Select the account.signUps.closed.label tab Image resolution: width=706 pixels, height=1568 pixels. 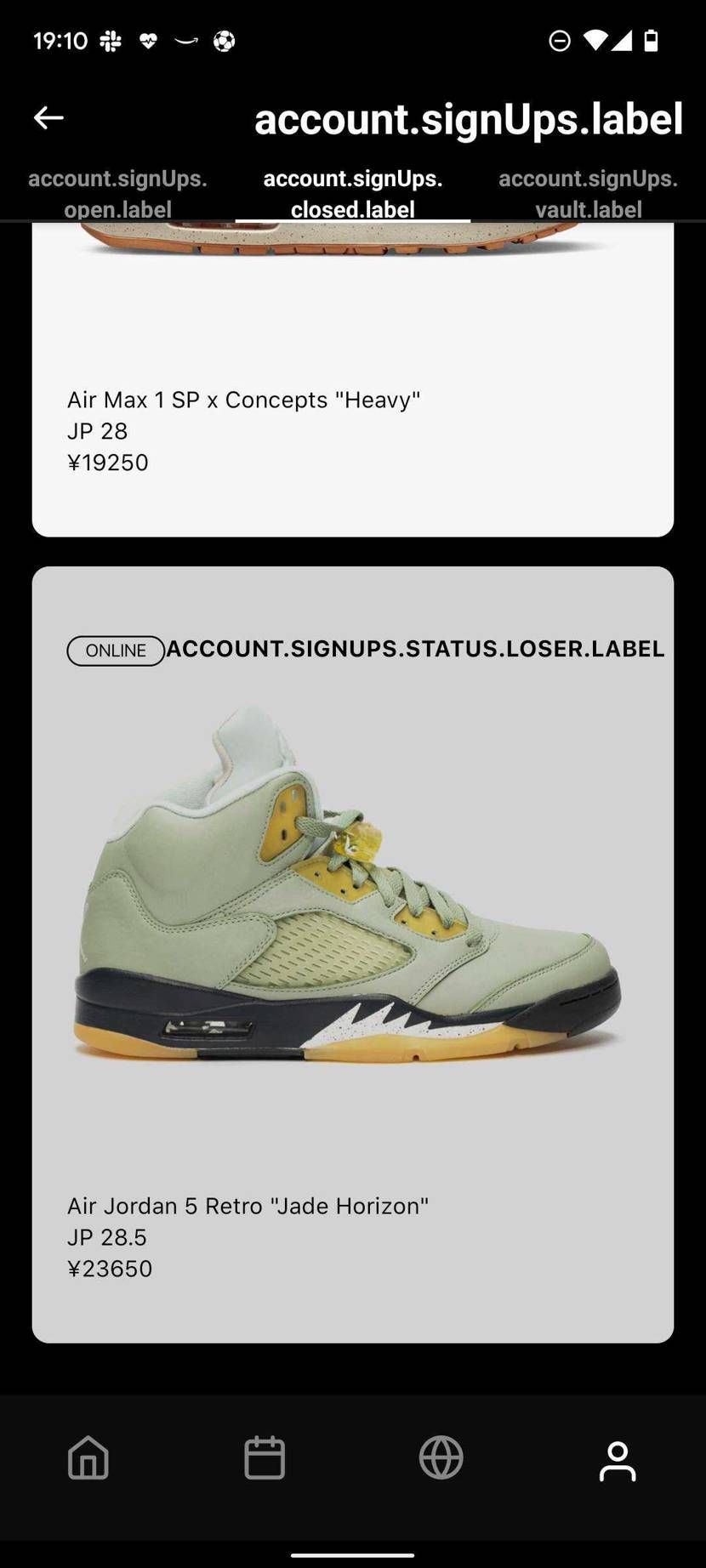pyautogui.click(x=353, y=194)
